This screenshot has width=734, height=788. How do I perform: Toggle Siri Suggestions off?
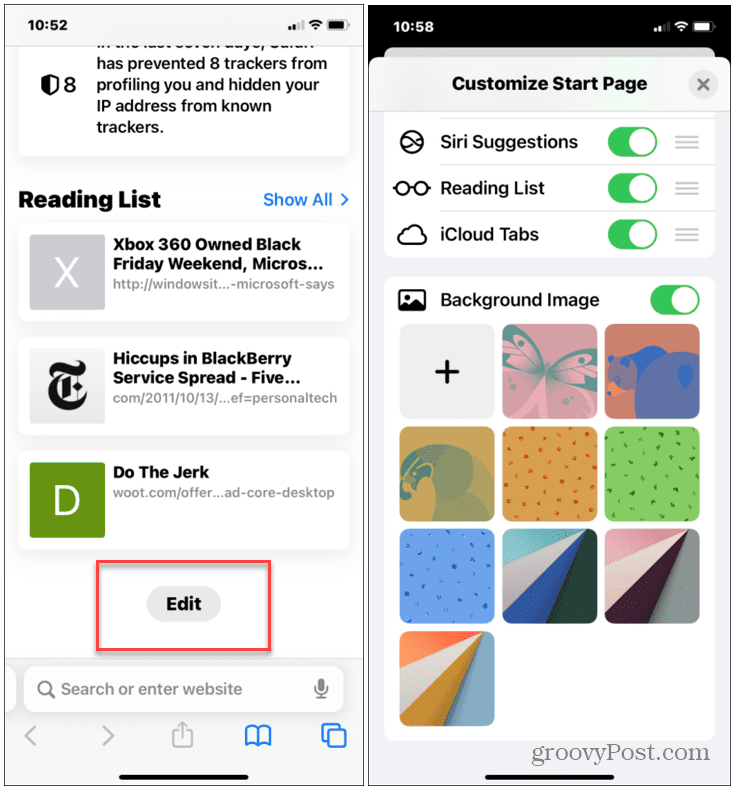click(x=633, y=142)
